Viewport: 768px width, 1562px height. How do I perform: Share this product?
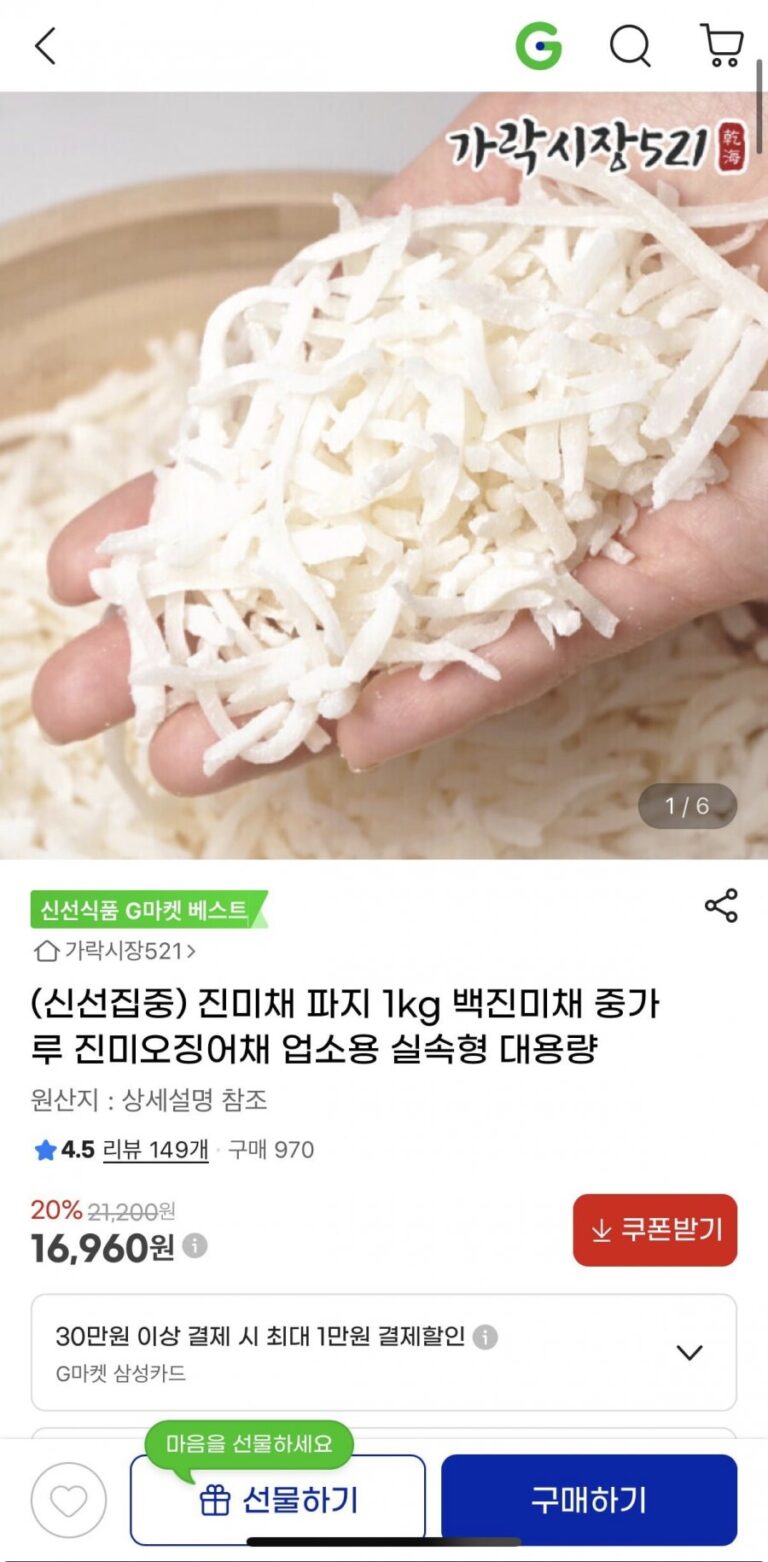pos(721,905)
